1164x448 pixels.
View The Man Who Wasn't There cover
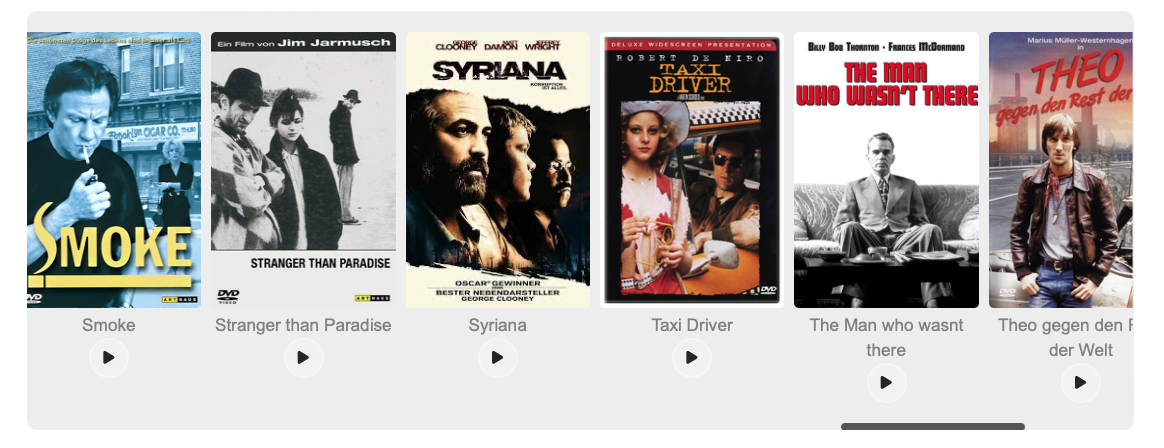click(x=886, y=170)
